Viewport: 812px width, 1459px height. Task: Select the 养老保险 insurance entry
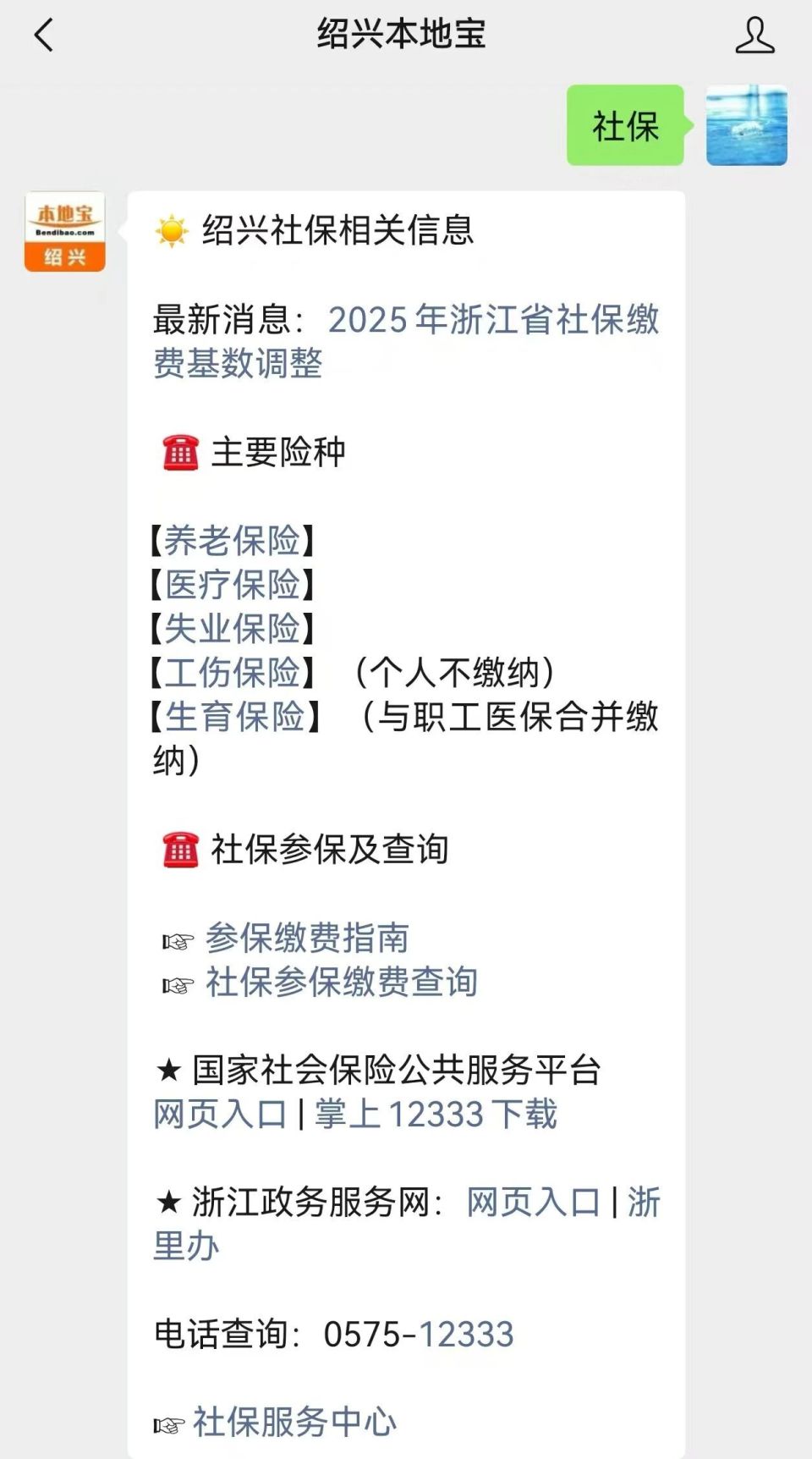pos(230,542)
